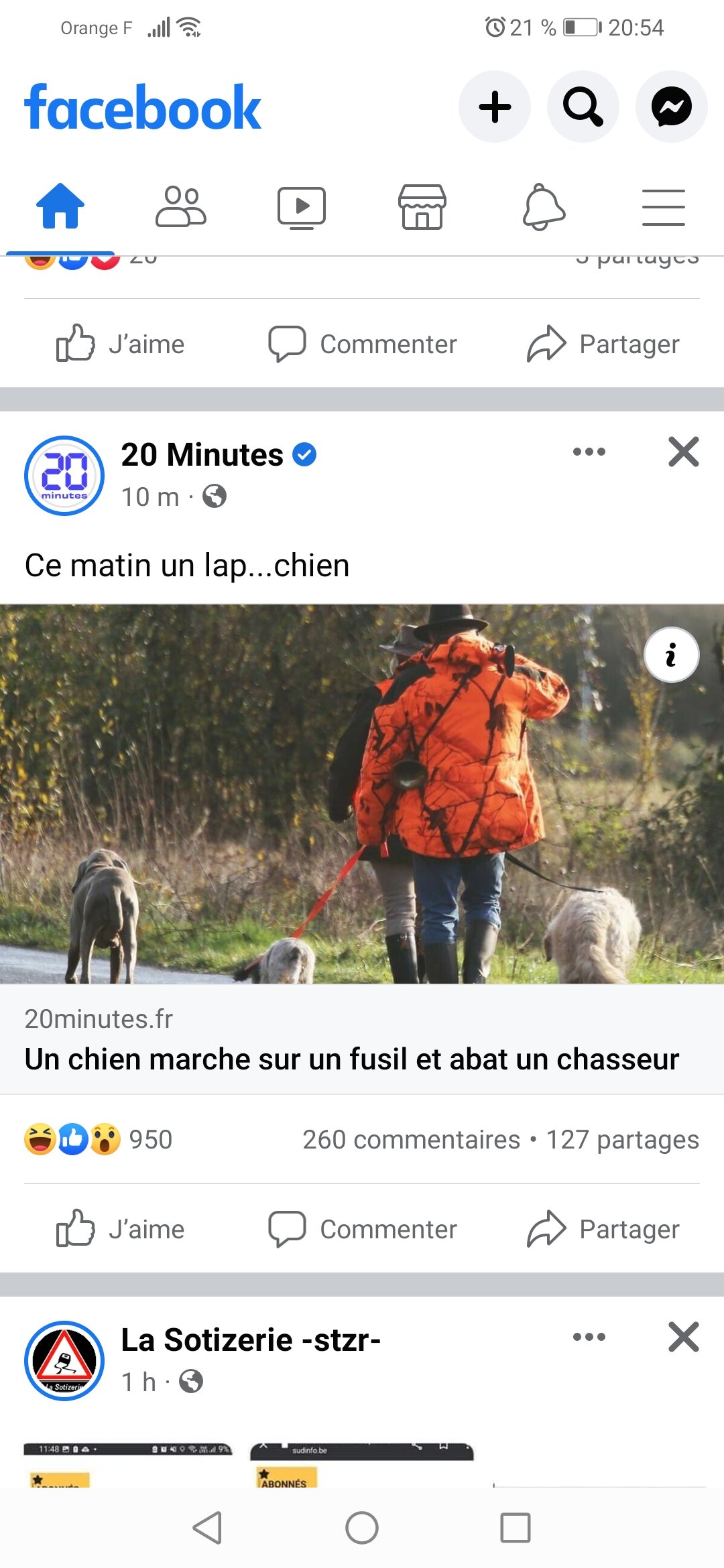Screen dimensions: 724x1568
Task: Hide the 20 Minutes post
Action: coord(683,452)
